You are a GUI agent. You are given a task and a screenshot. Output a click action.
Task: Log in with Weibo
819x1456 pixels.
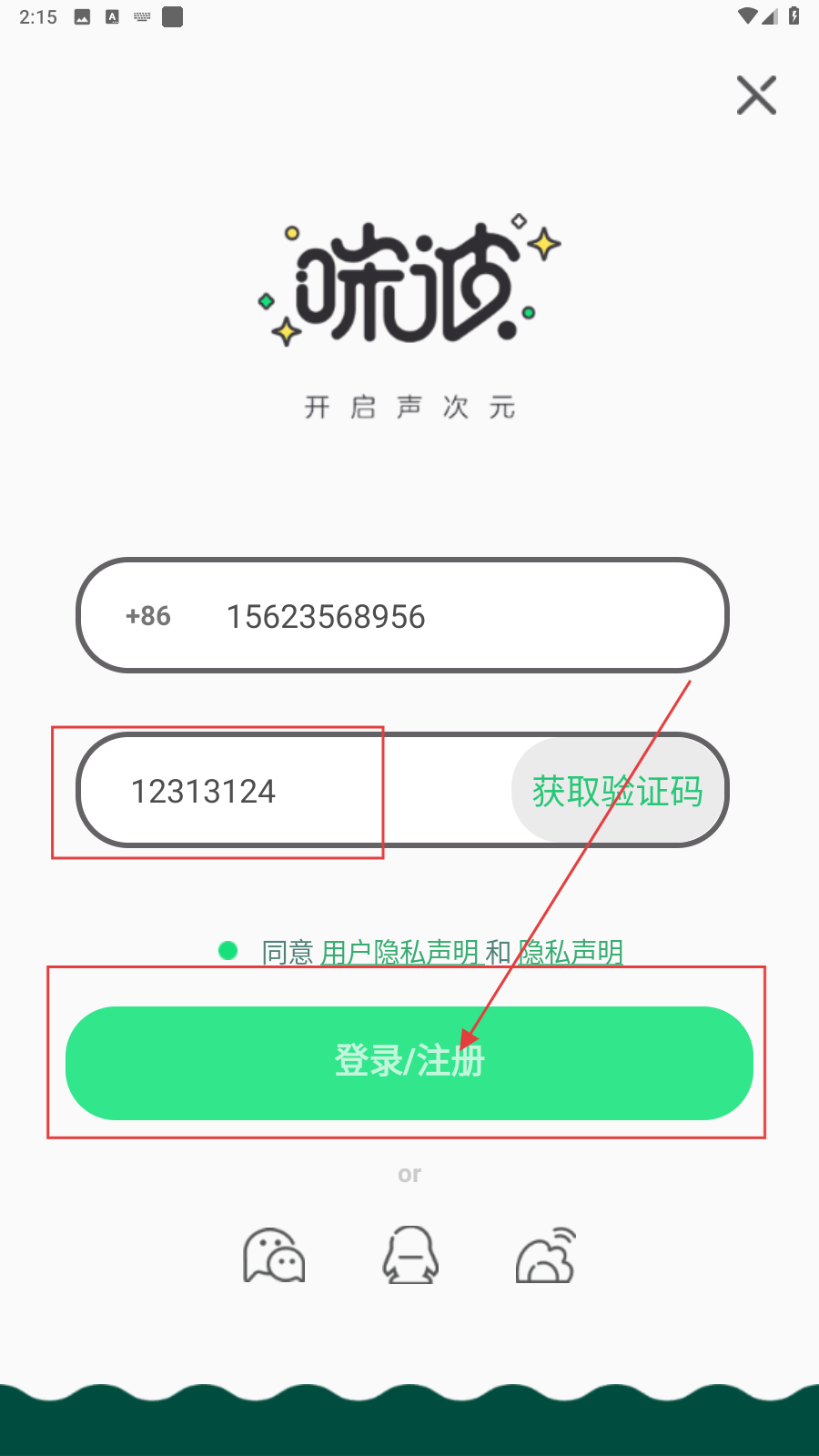[546, 1256]
